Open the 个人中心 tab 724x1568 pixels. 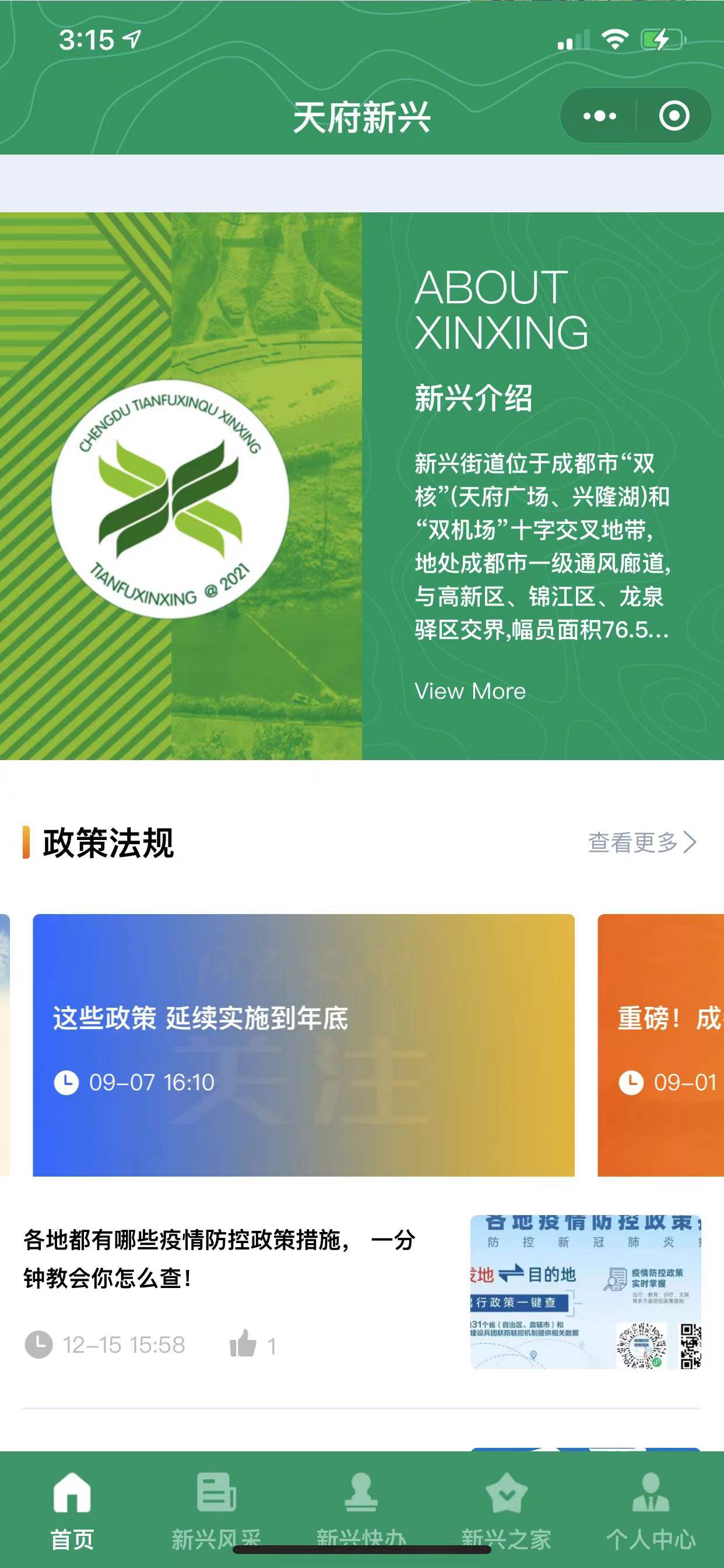[651, 1508]
